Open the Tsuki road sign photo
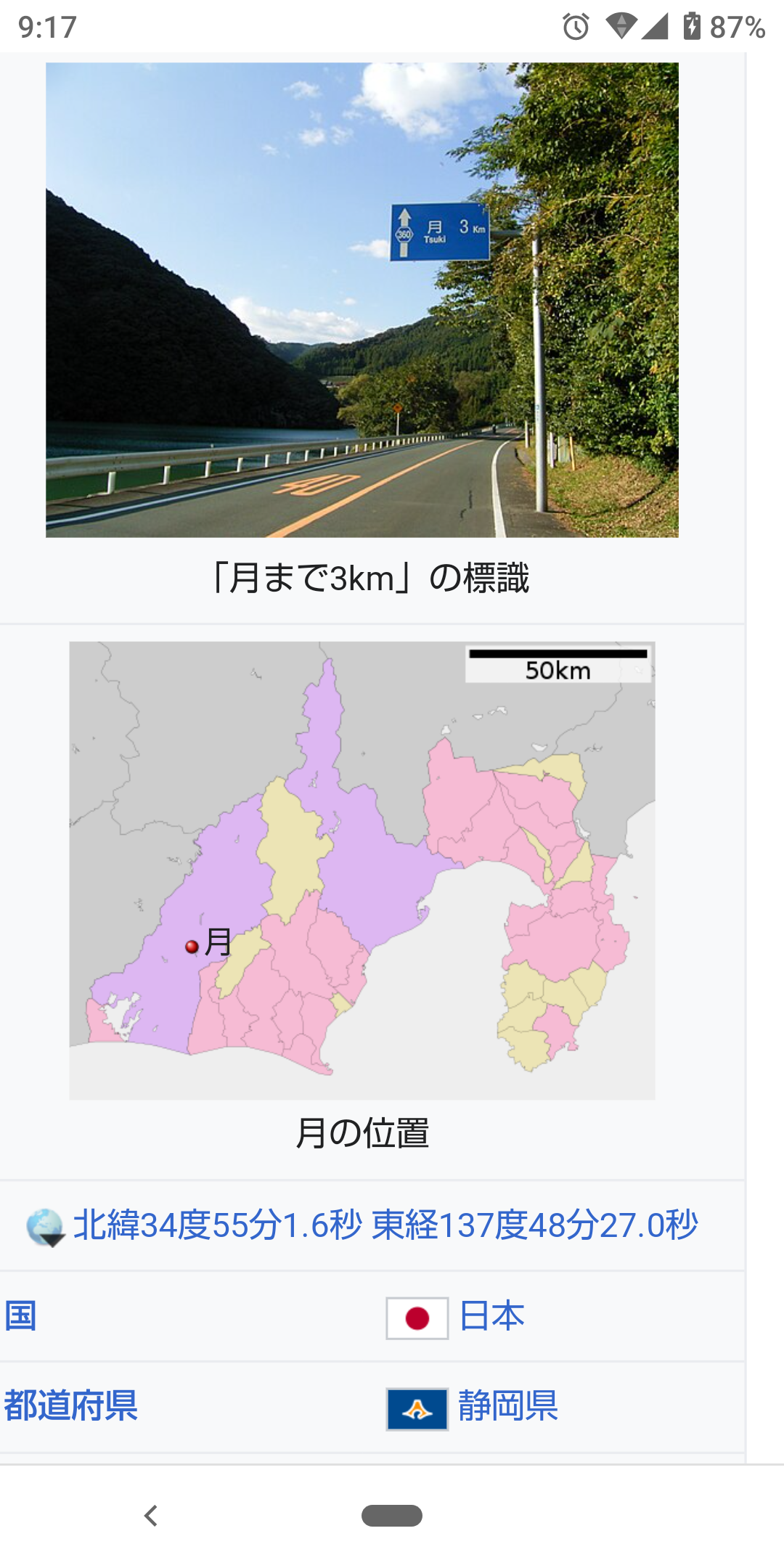 tap(362, 300)
